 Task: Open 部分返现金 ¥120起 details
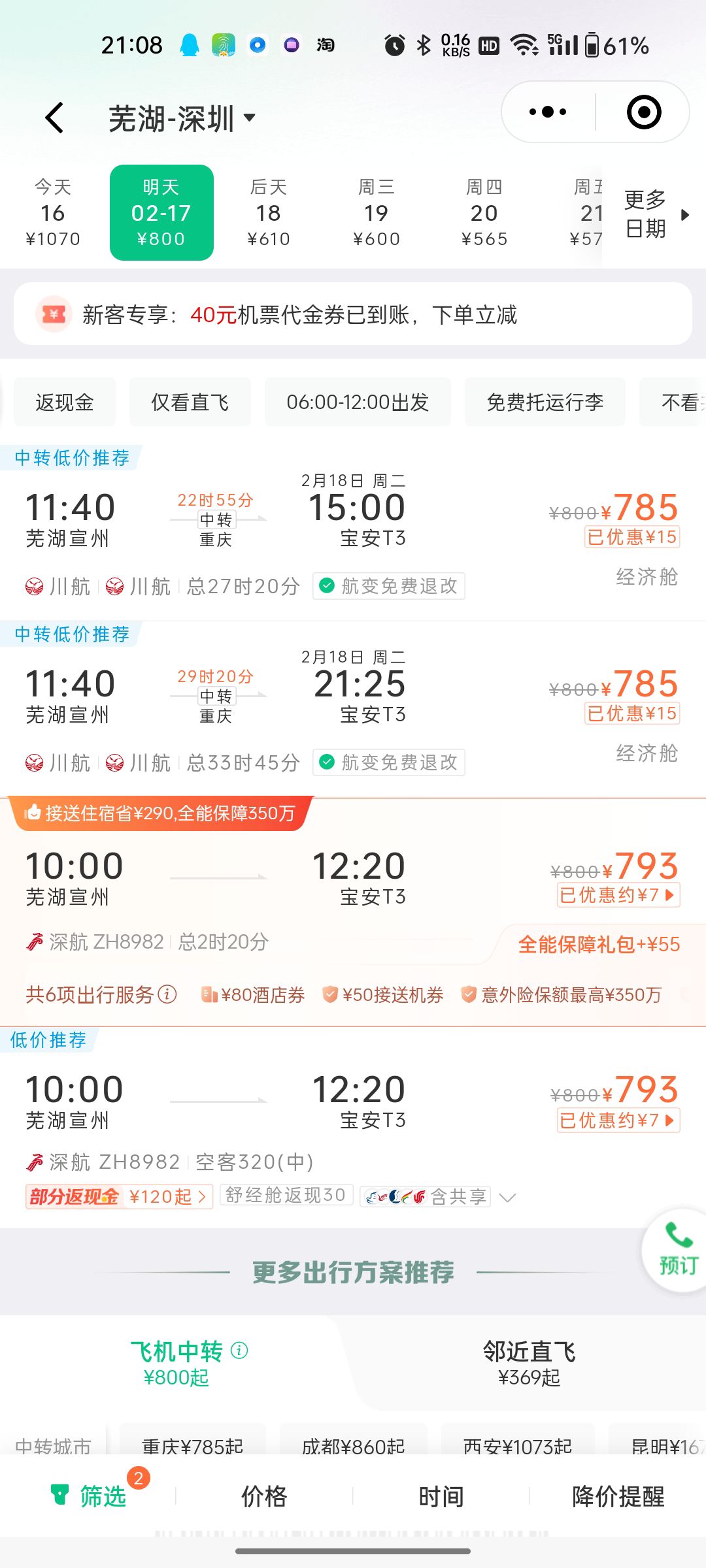click(119, 1196)
